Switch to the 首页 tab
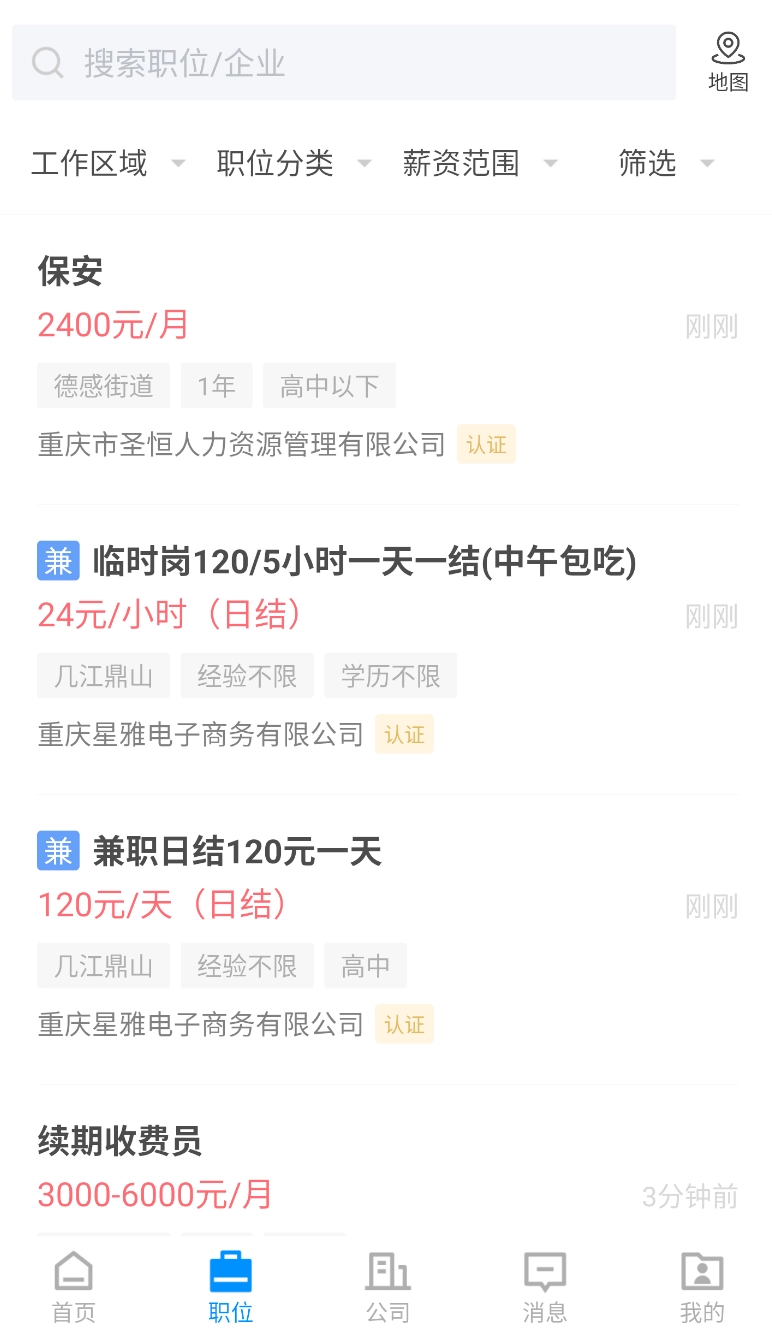The width and height of the screenshot is (772, 1331). tap(74, 1287)
